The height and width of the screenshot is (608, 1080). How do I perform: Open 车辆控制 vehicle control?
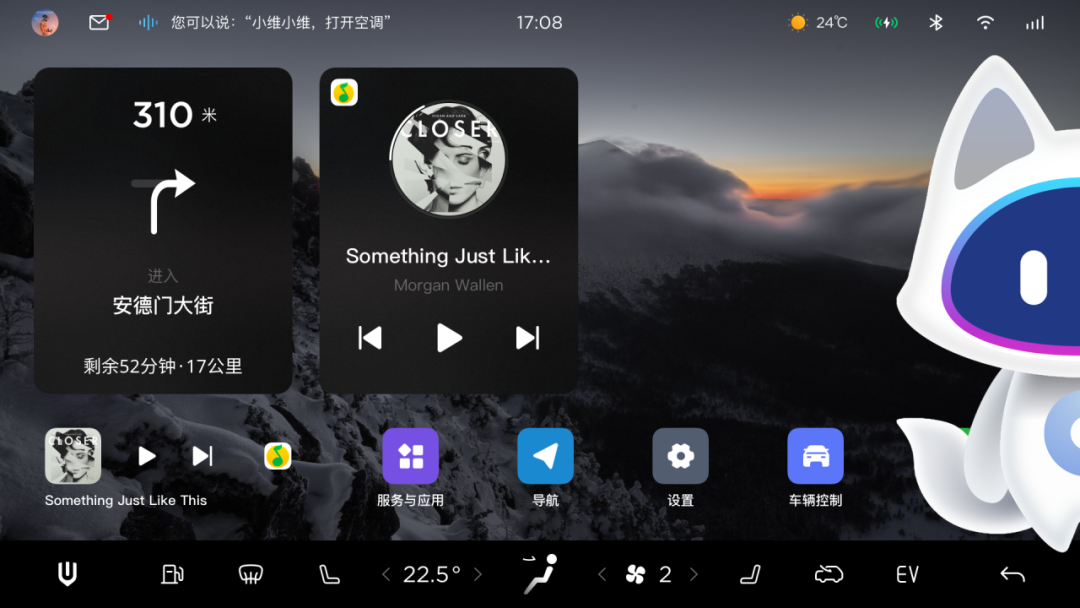pyautogui.click(x=815, y=456)
